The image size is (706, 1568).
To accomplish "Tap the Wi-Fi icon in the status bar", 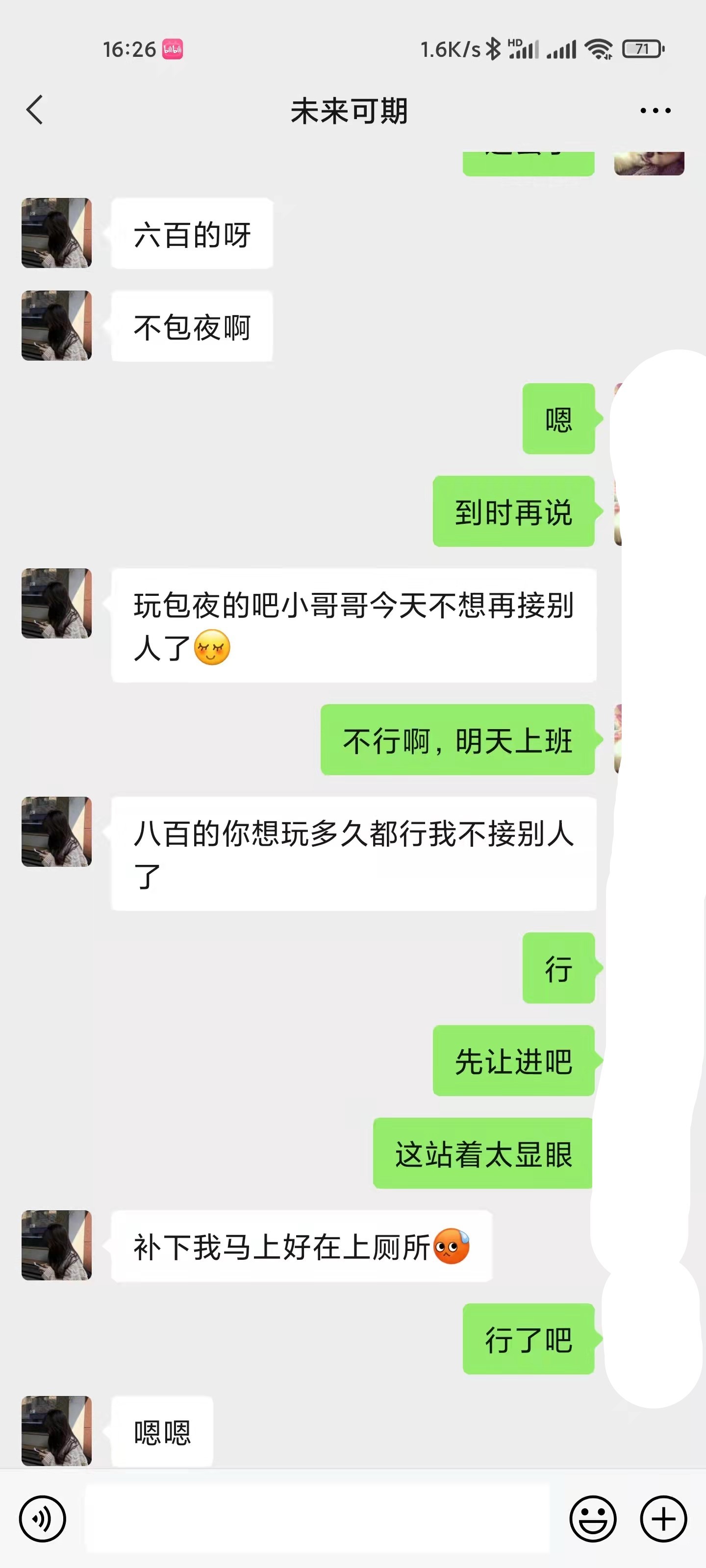I will tap(600, 49).
